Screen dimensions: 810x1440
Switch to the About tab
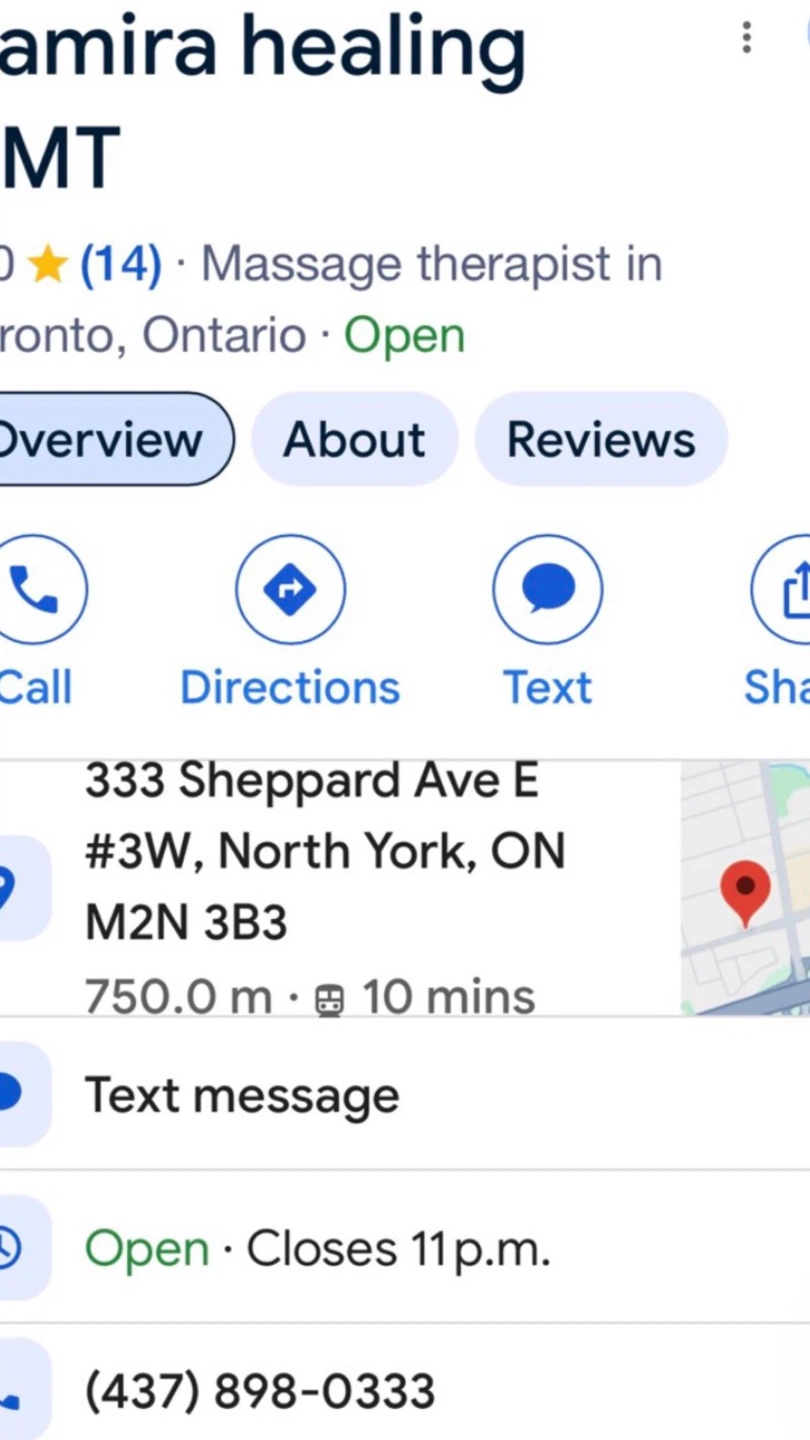point(354,439)
